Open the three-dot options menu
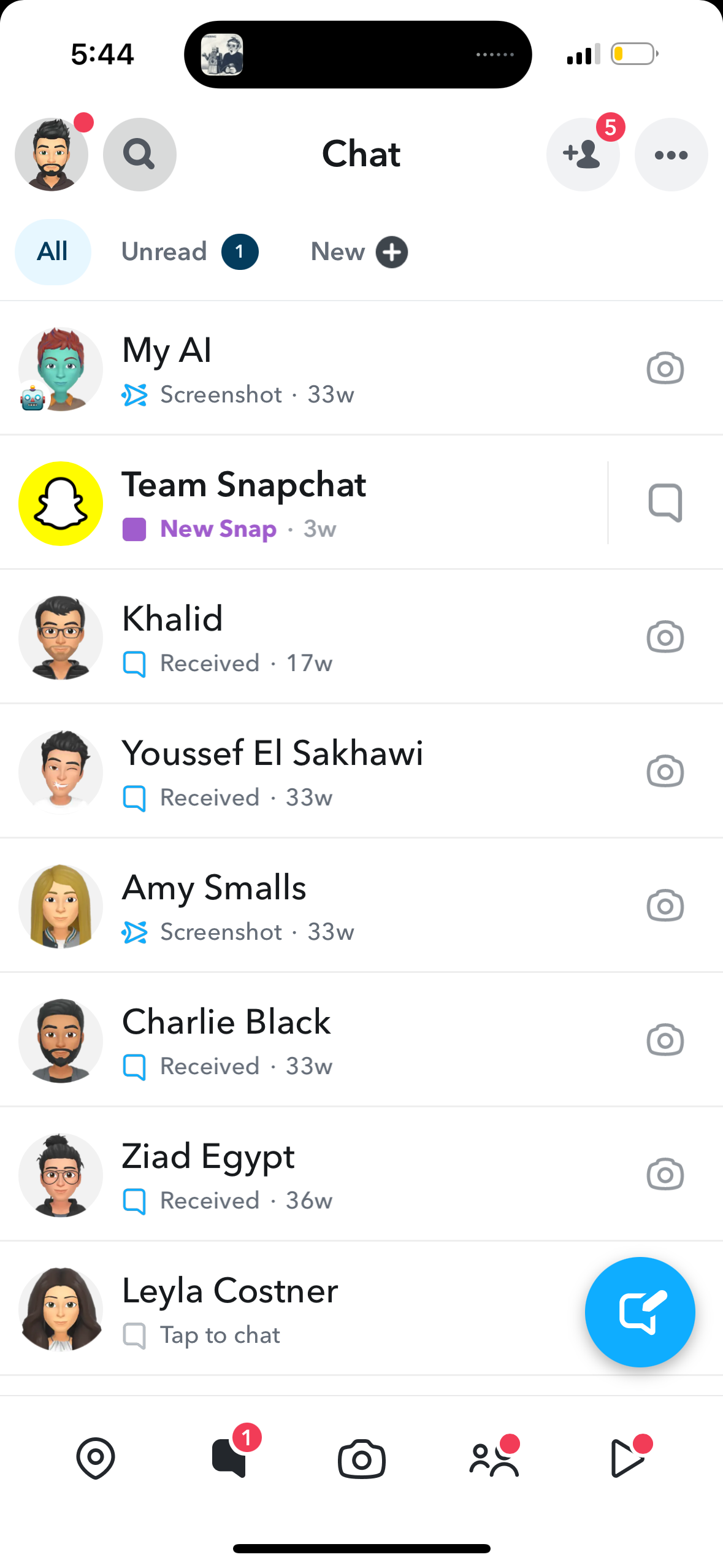723x1568 pixels. 671,155
